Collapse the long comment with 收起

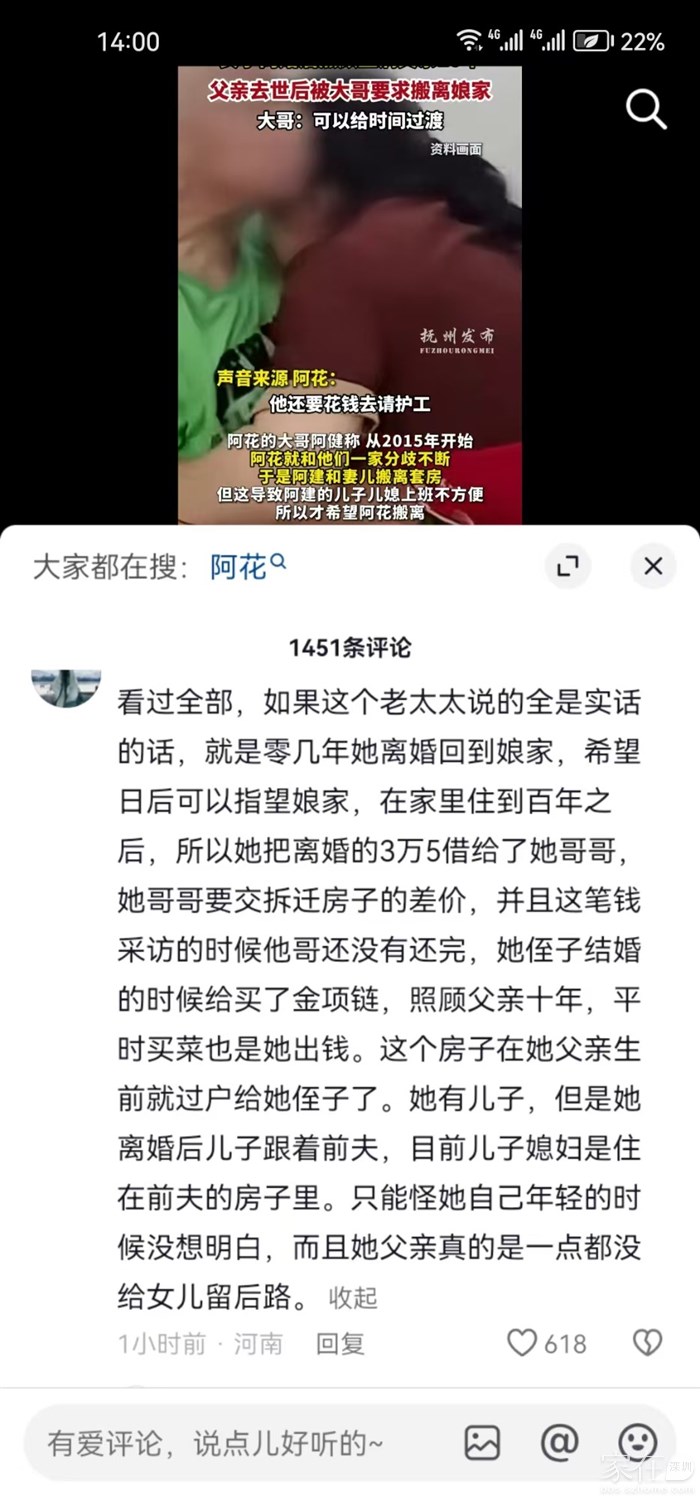353,1298
